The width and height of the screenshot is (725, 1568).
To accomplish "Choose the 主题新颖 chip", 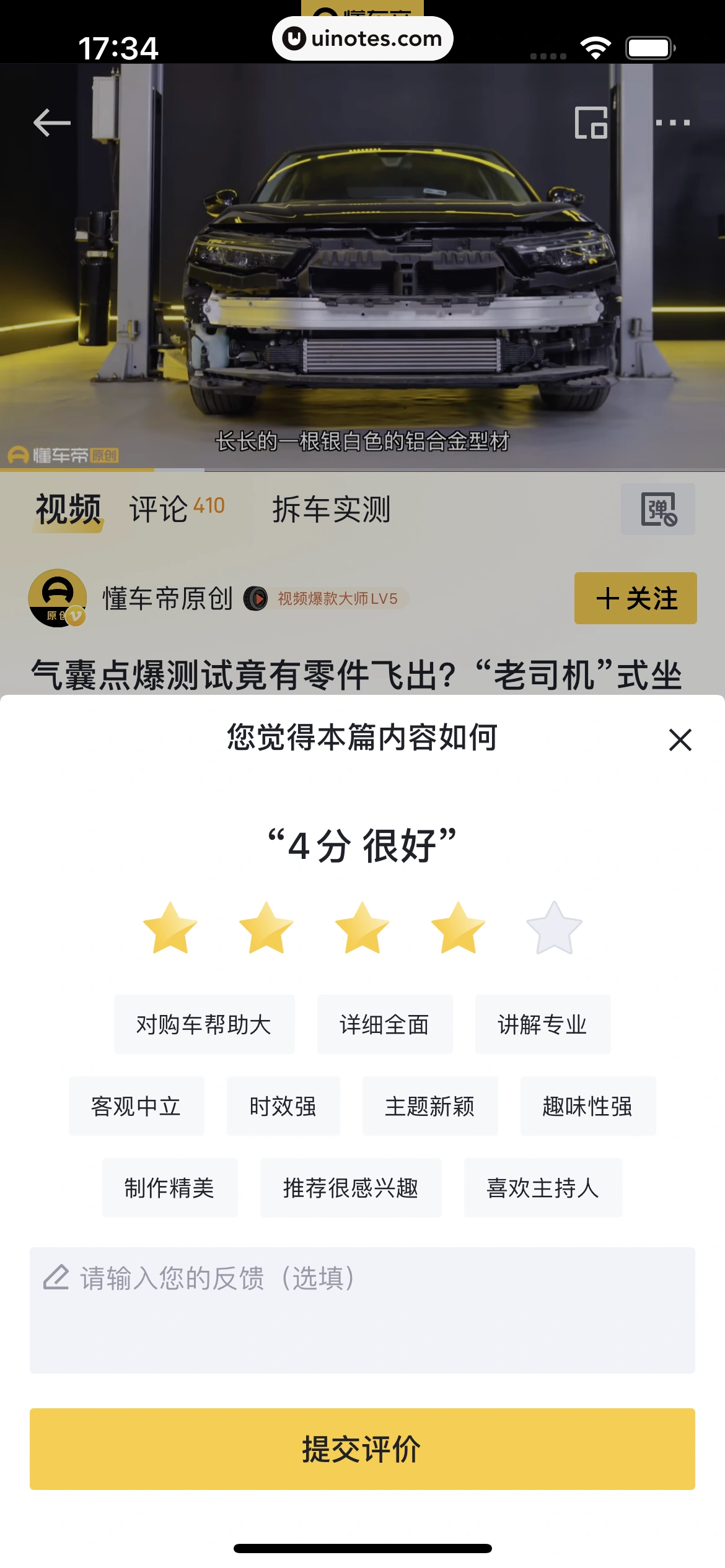I will pos(429,1106).
